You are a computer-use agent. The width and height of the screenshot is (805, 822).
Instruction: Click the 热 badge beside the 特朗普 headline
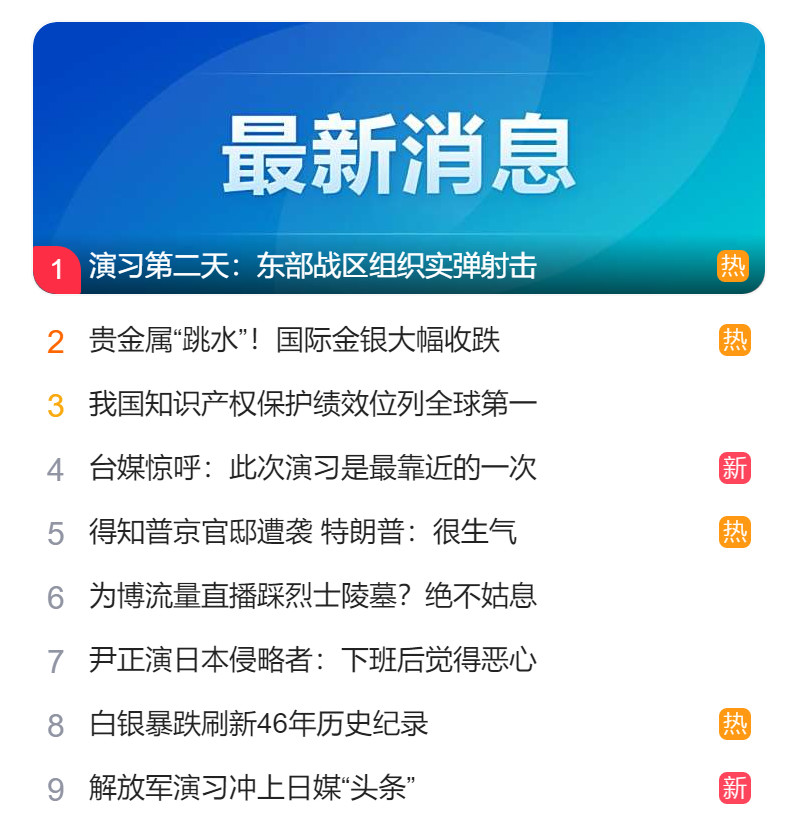(x=733, y=534)
